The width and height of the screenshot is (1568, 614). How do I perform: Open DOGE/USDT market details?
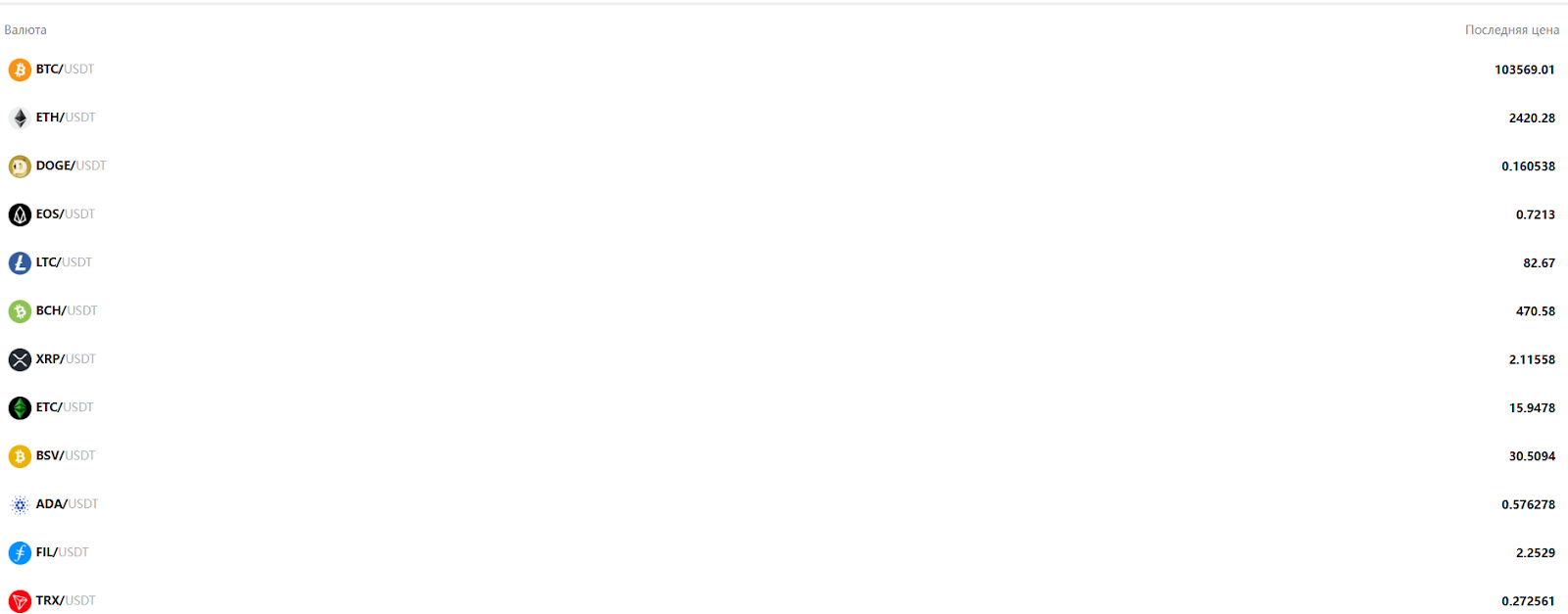(71, 165)
